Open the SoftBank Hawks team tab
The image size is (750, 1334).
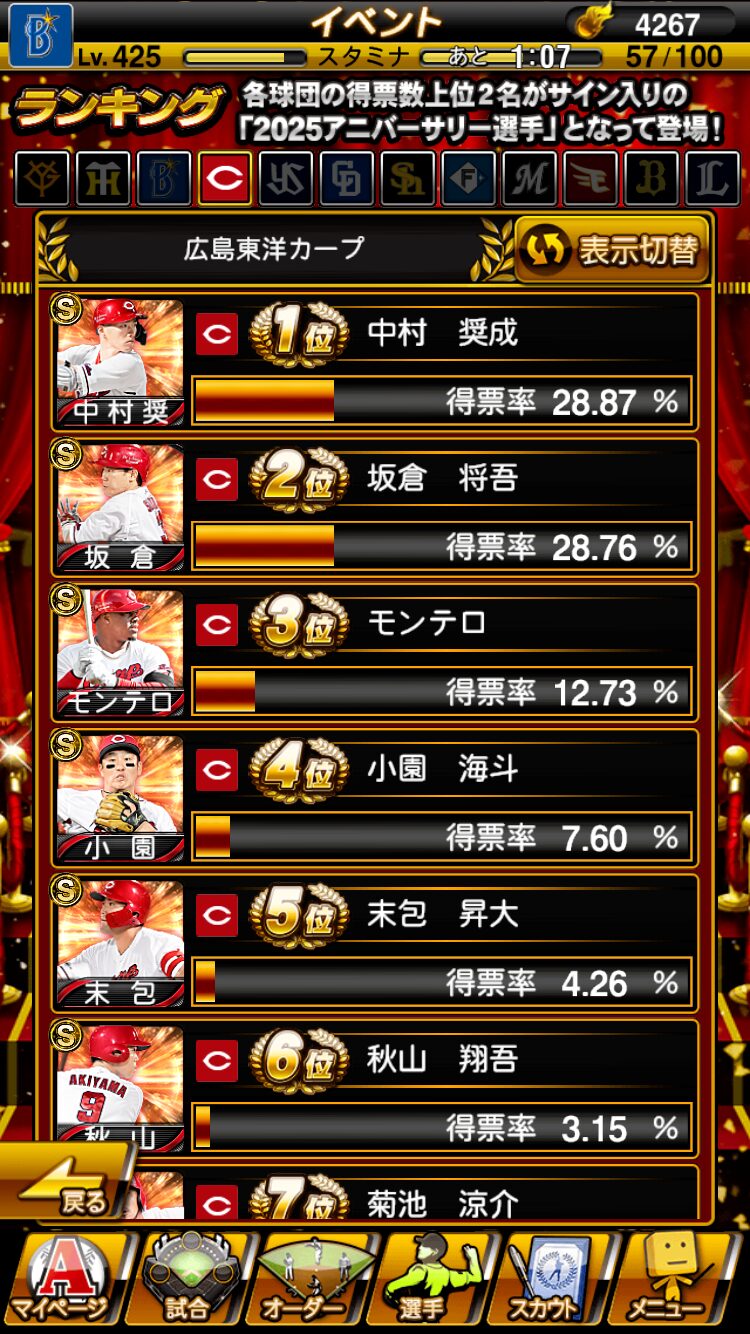[407, 178]
